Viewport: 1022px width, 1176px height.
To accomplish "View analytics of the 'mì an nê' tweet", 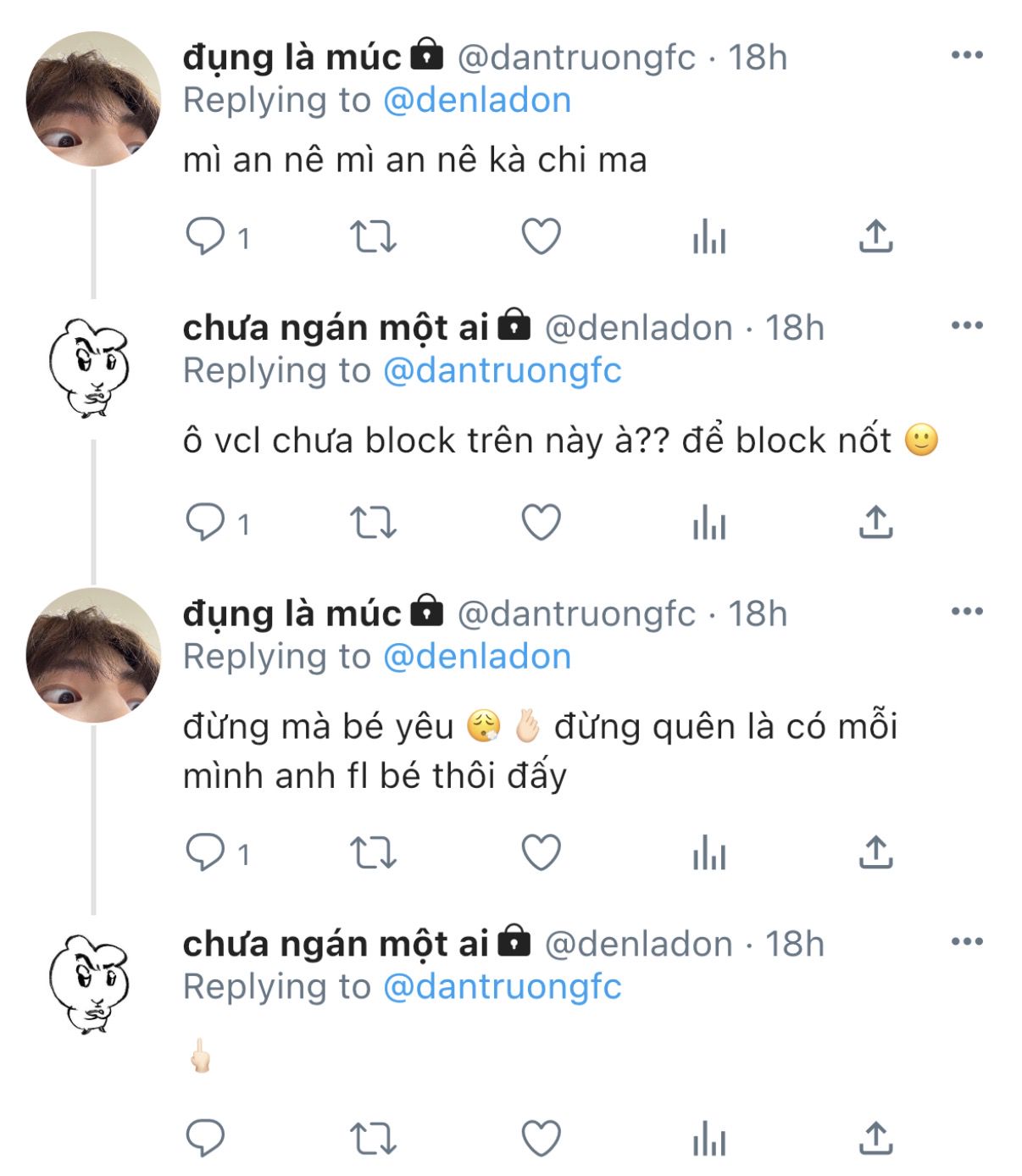I will (708, 236).
